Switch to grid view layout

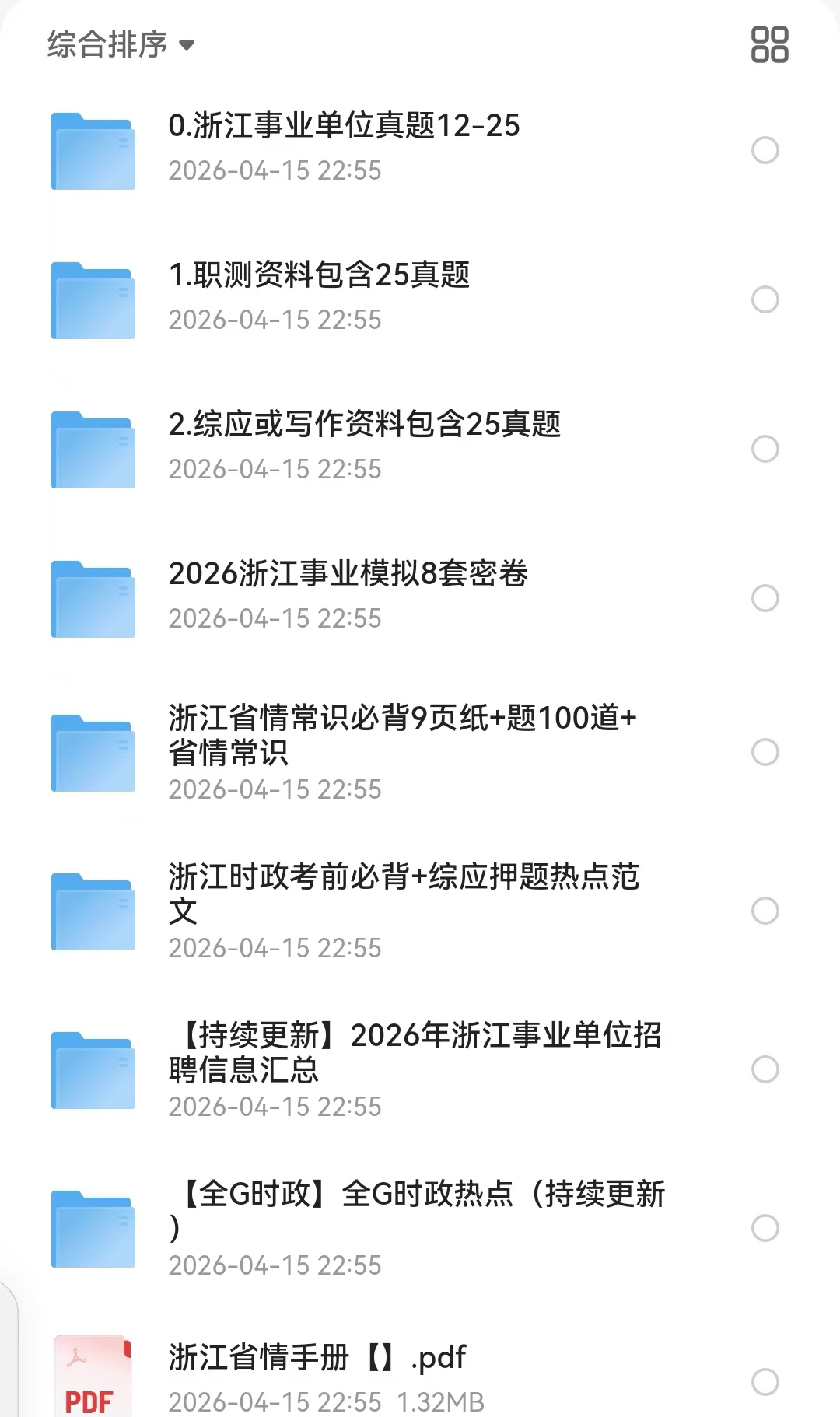[769, 44]
